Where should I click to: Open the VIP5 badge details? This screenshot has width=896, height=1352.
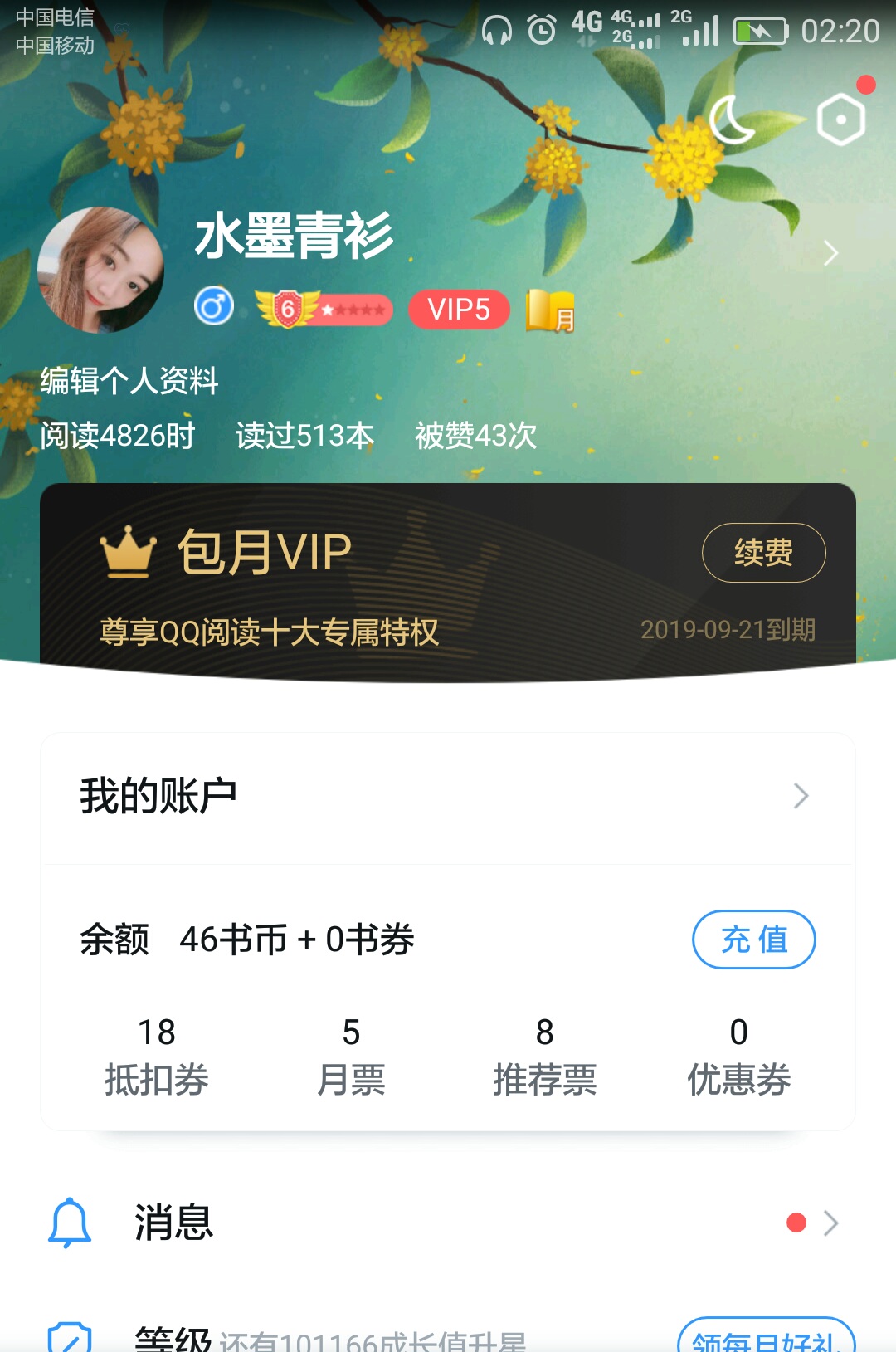tap(459, 310)
